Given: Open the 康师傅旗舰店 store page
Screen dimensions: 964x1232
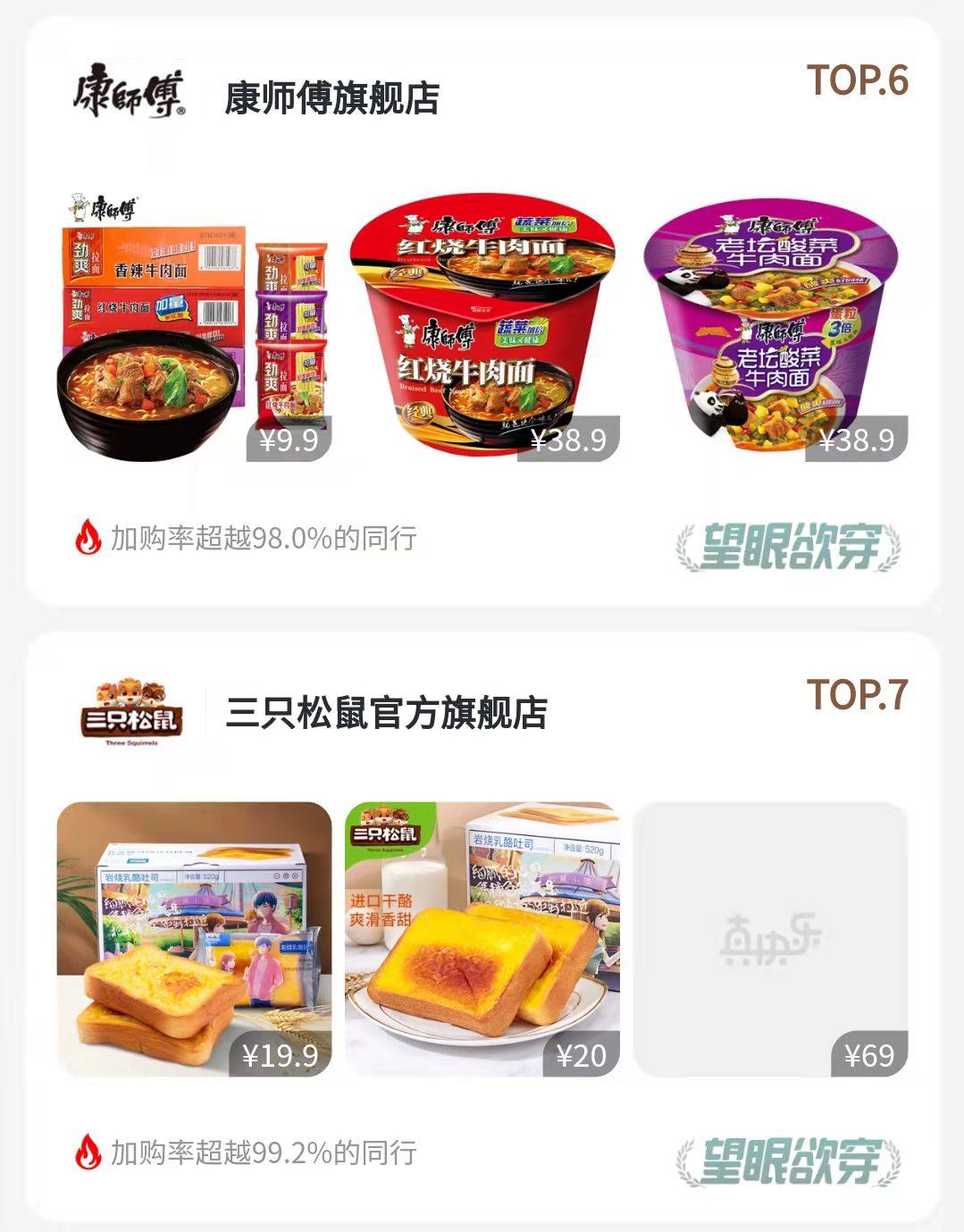Looking at the screenshot, I should point(331,98).
